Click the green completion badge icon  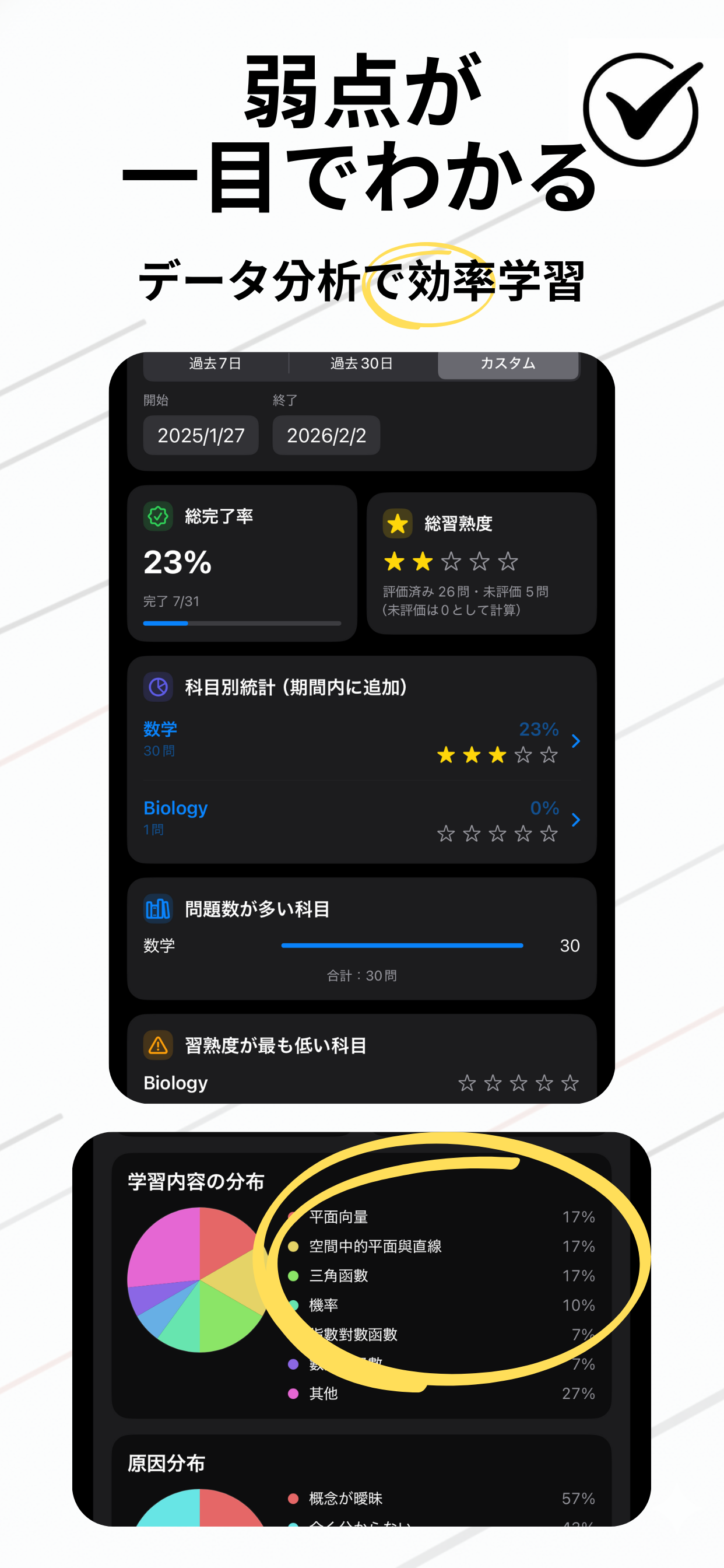click(158, 517)
